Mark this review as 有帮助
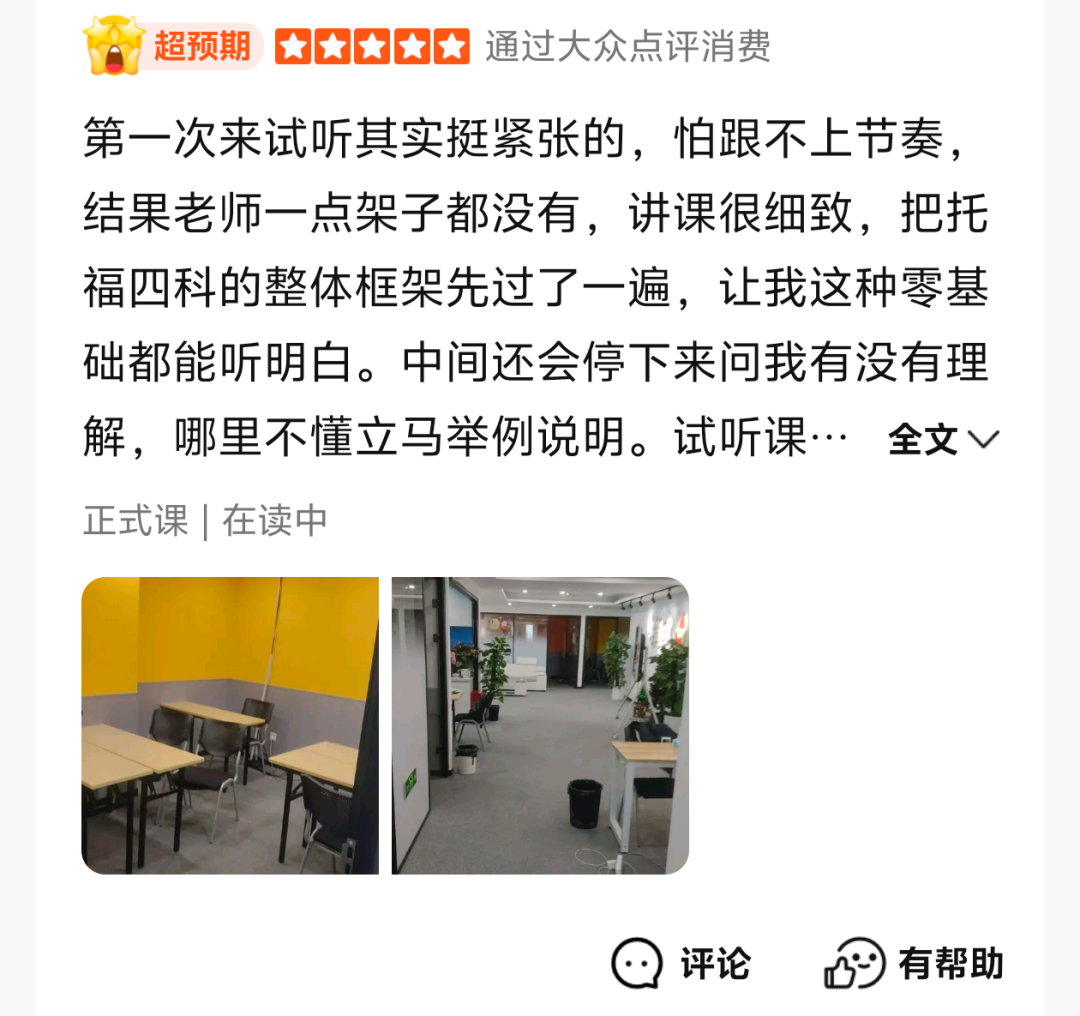The width and height of the screenshot is (1080, 1016). 913,964
